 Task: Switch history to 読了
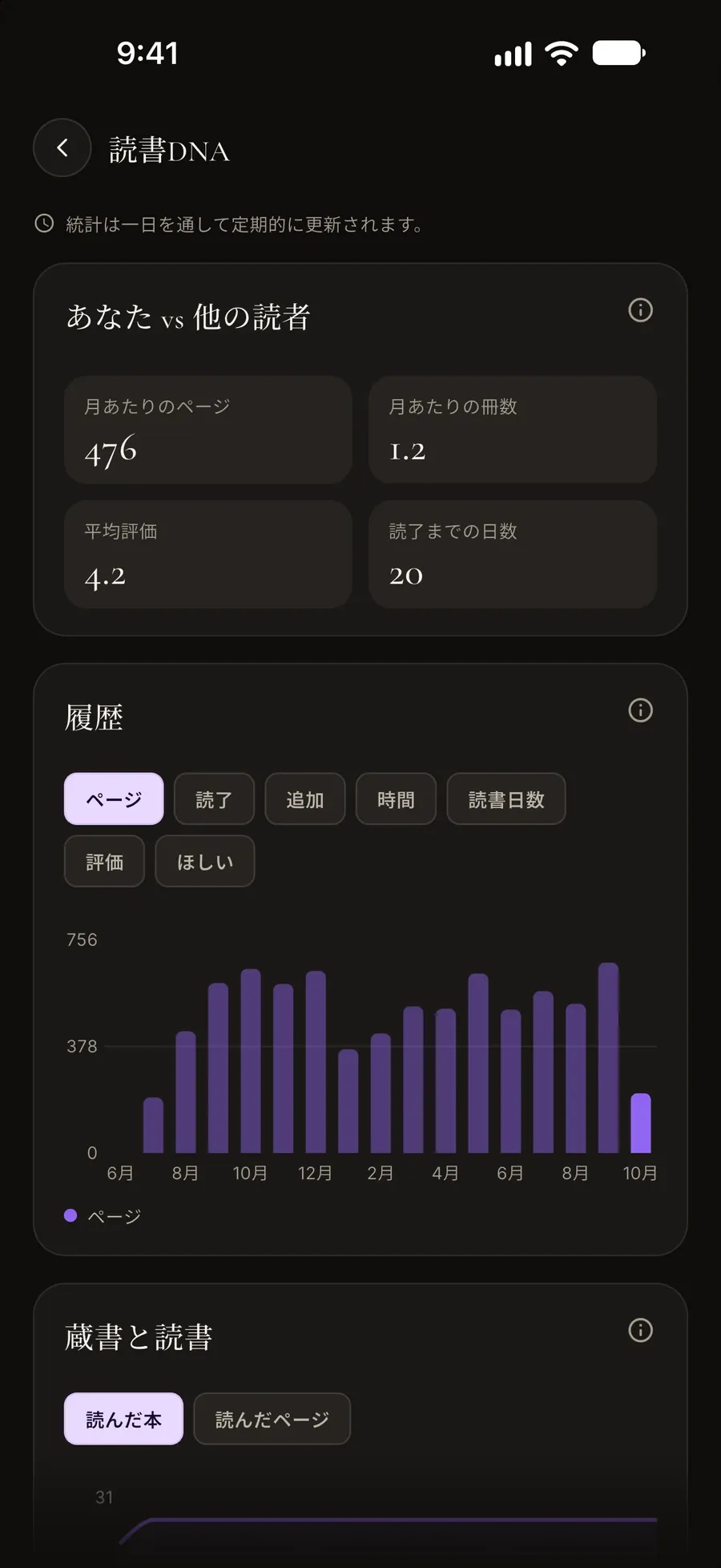pyautogui.click(x=214, y=799)
